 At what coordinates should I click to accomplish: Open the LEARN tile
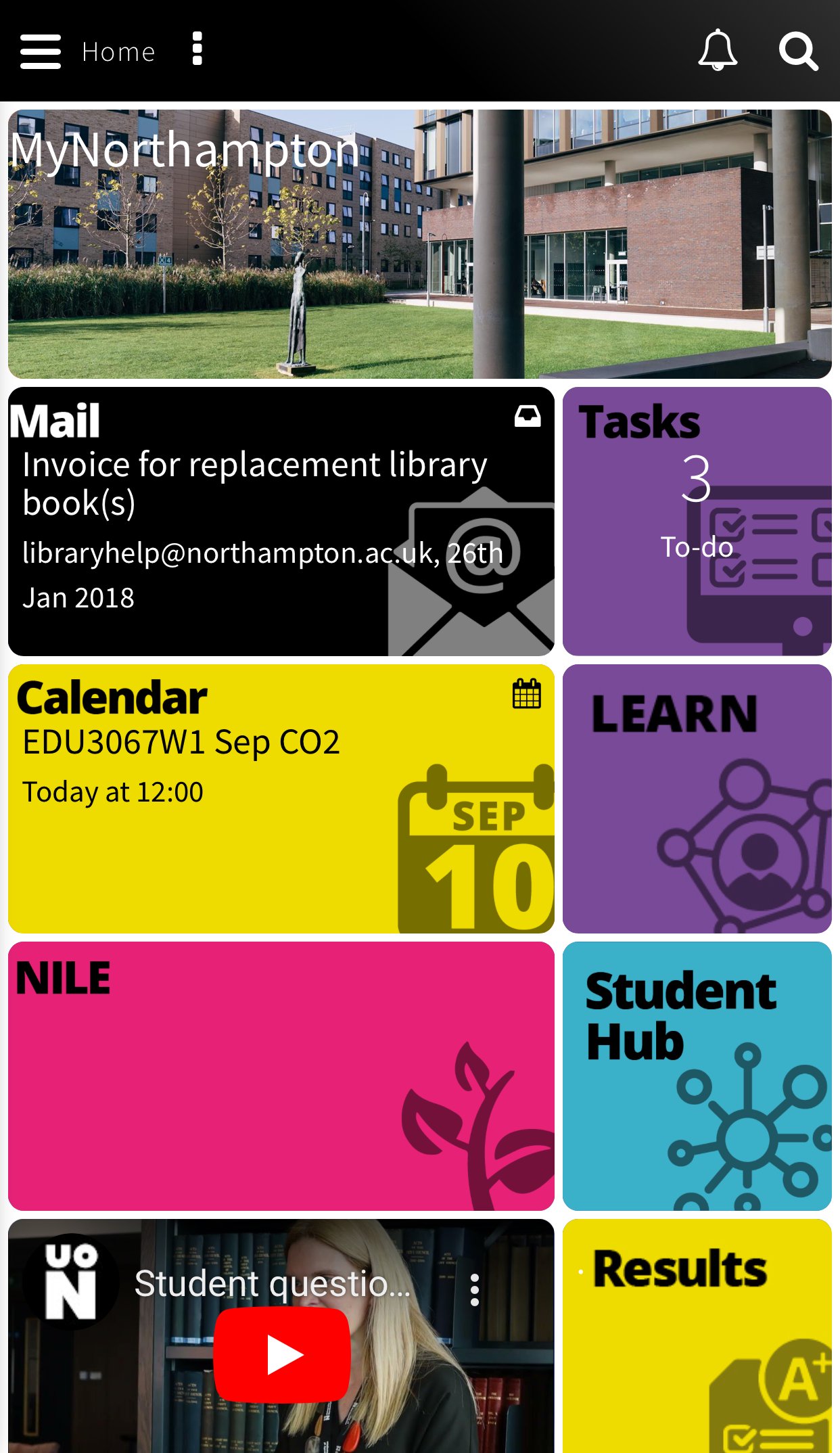pos(697,798)
